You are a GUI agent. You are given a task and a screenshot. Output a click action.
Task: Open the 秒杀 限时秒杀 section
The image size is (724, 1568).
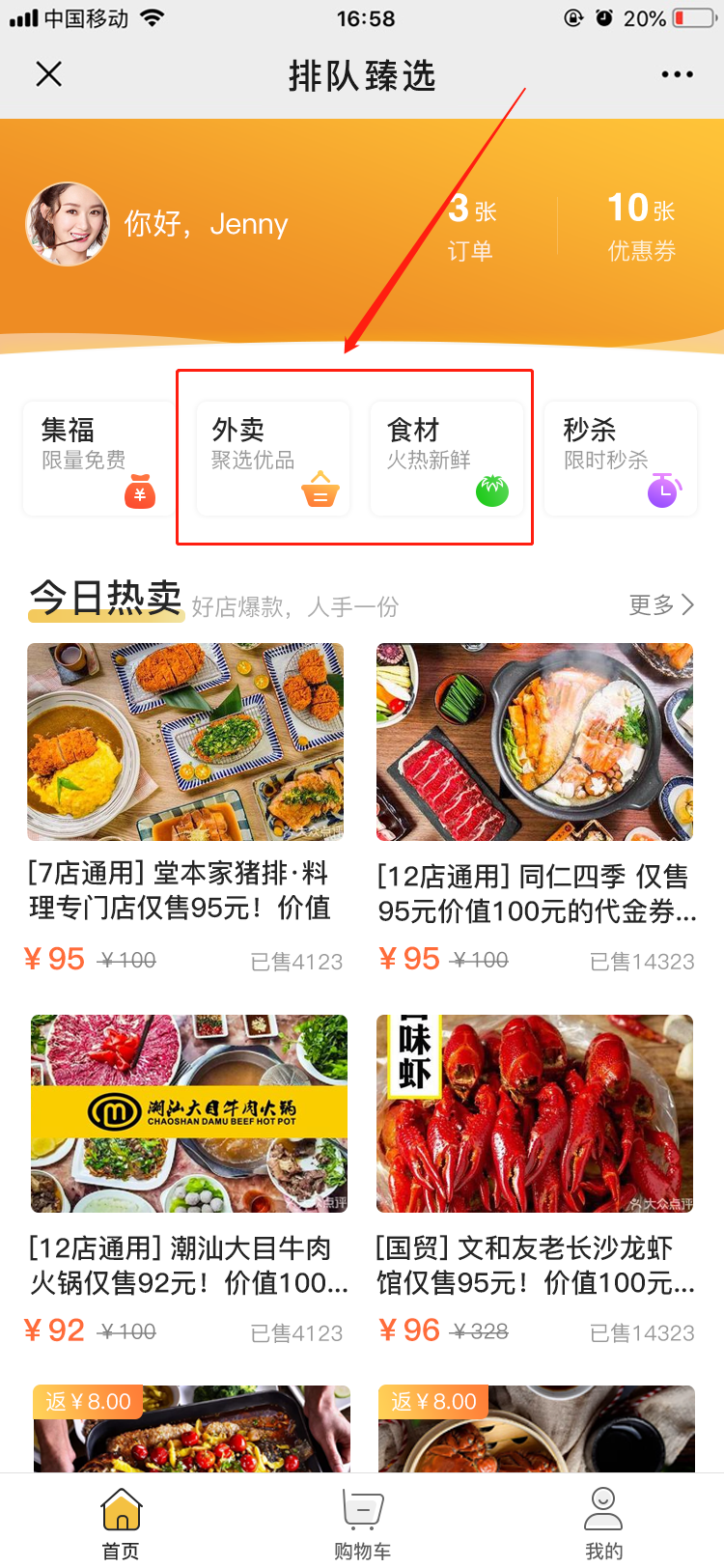pyautogui.click(x=621, y=459)
